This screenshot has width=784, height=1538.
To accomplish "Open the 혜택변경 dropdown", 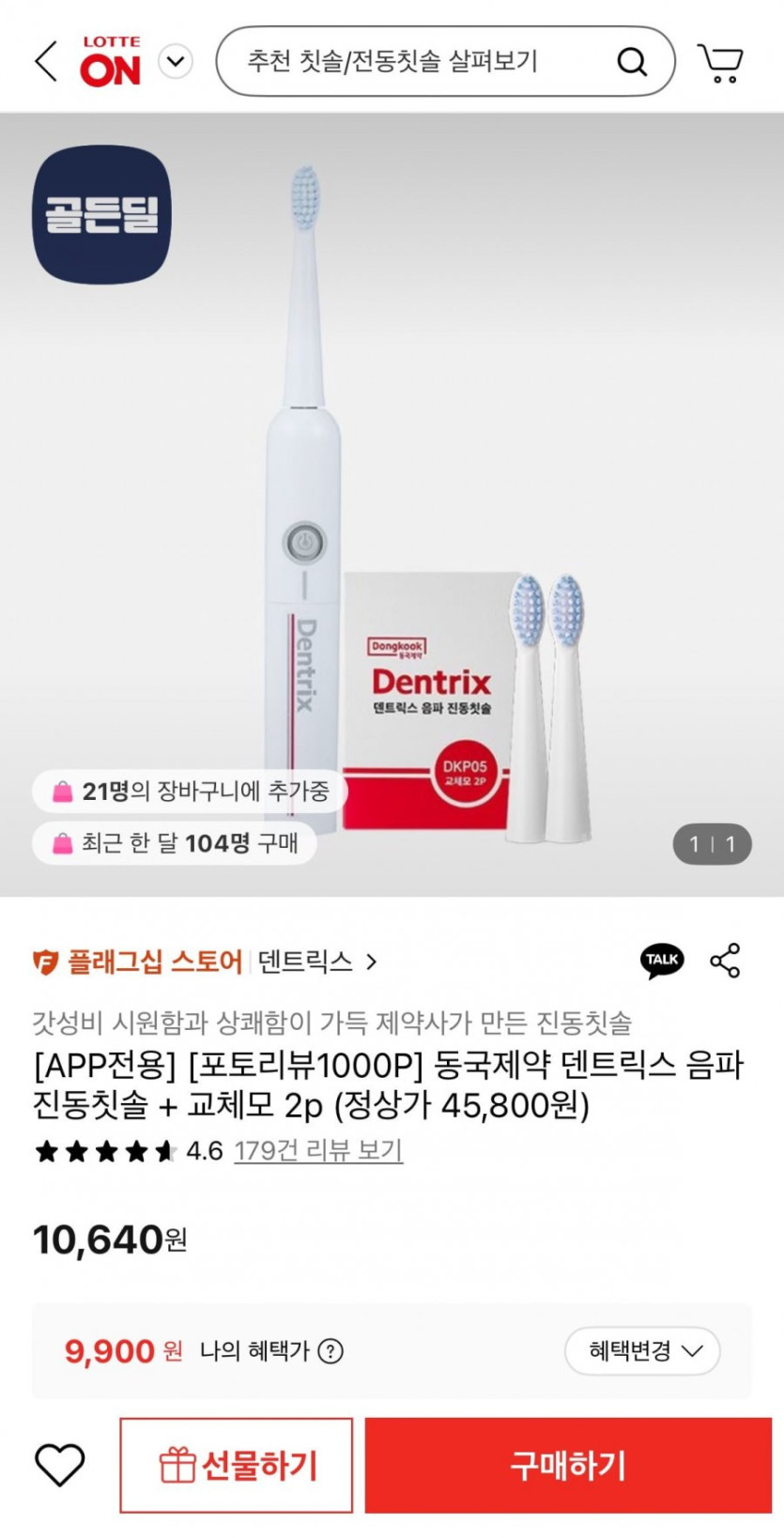I will pos(642,1351).
